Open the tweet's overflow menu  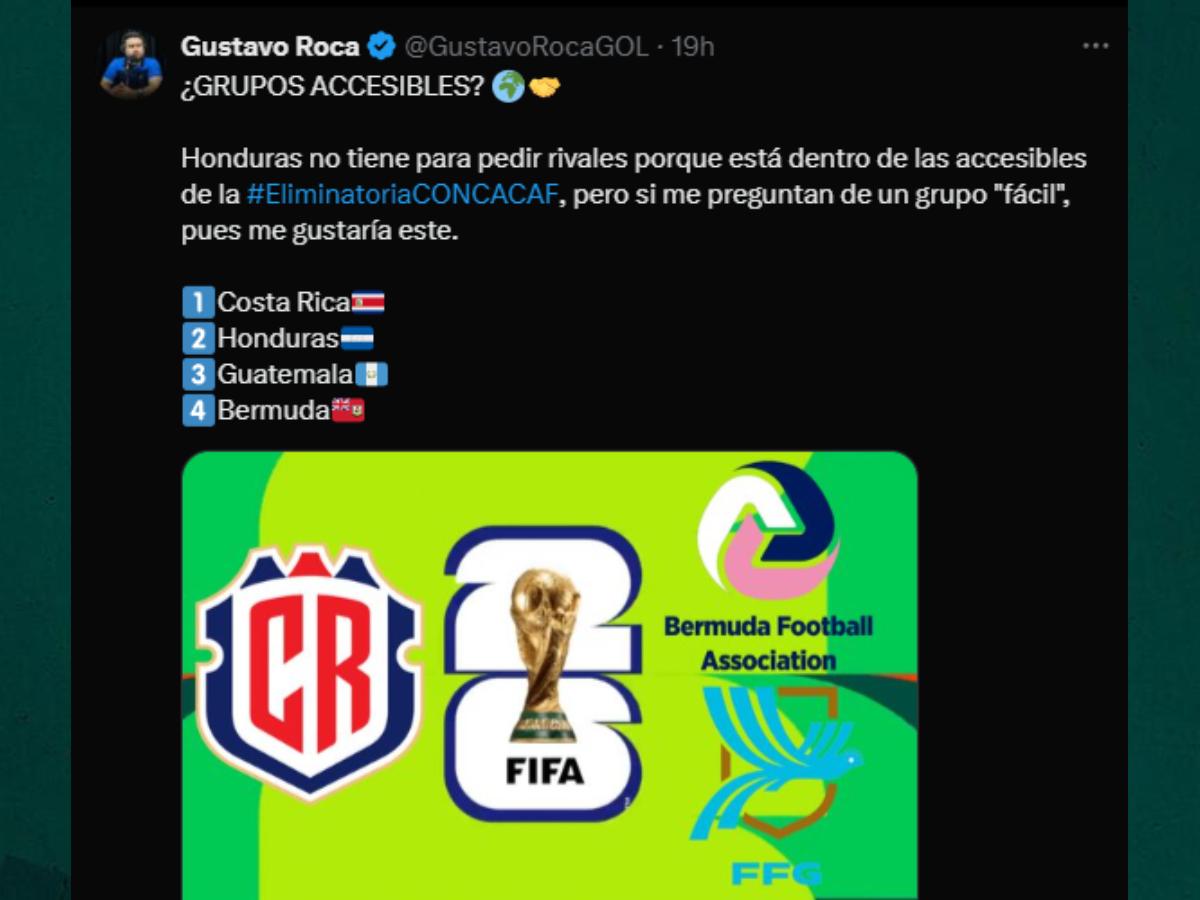[1096, 46]
